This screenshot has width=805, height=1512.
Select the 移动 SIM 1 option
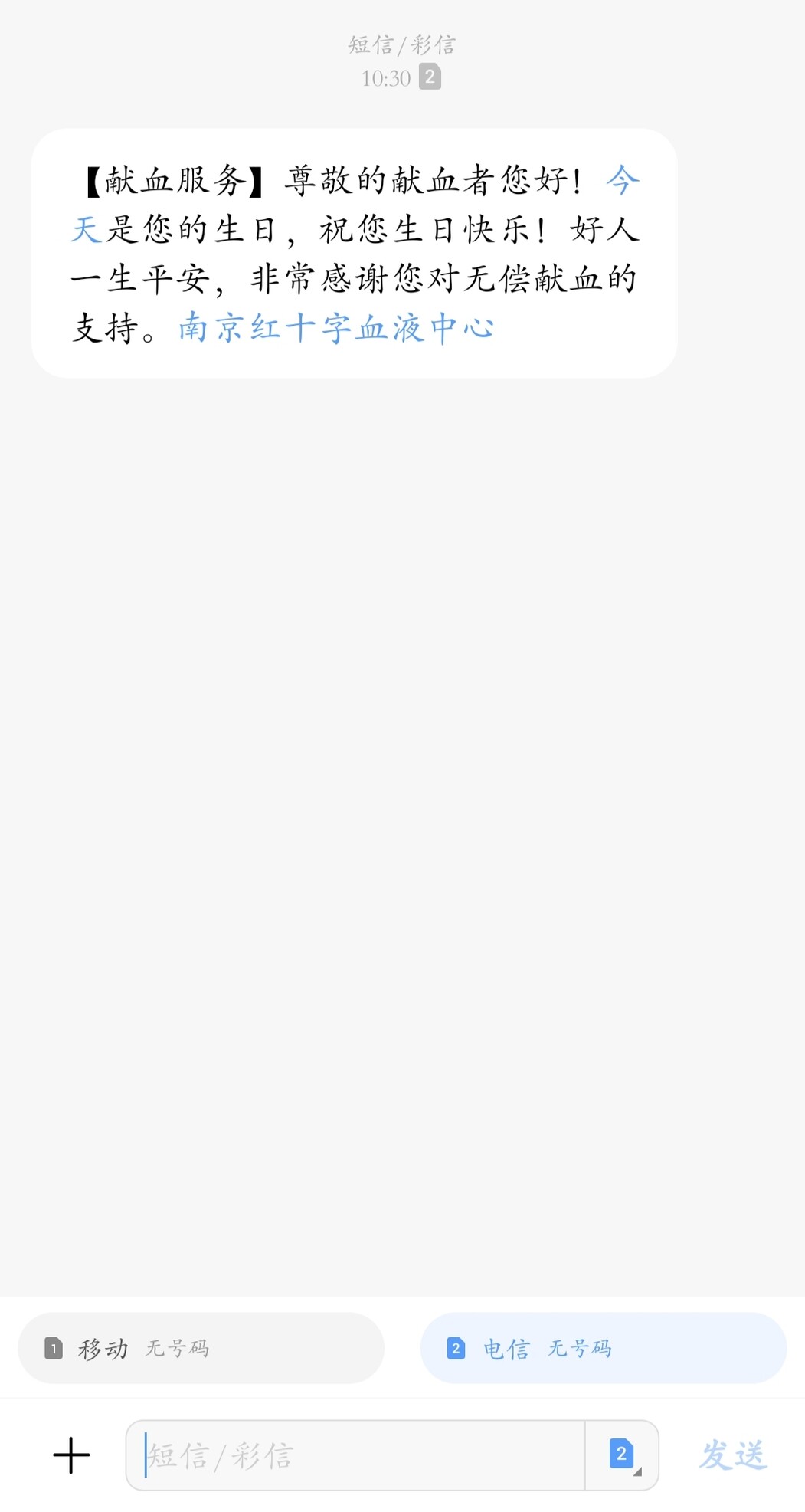[201, 1347]
